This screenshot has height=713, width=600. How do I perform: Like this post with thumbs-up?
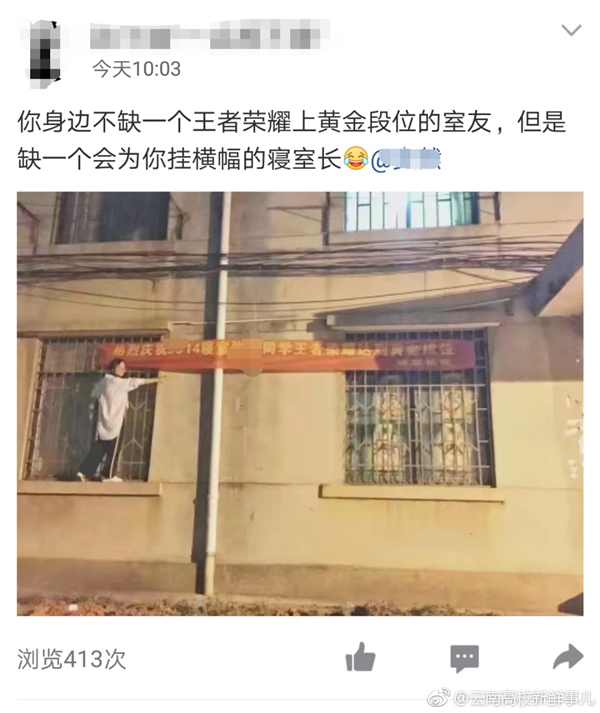coord(360,657)
